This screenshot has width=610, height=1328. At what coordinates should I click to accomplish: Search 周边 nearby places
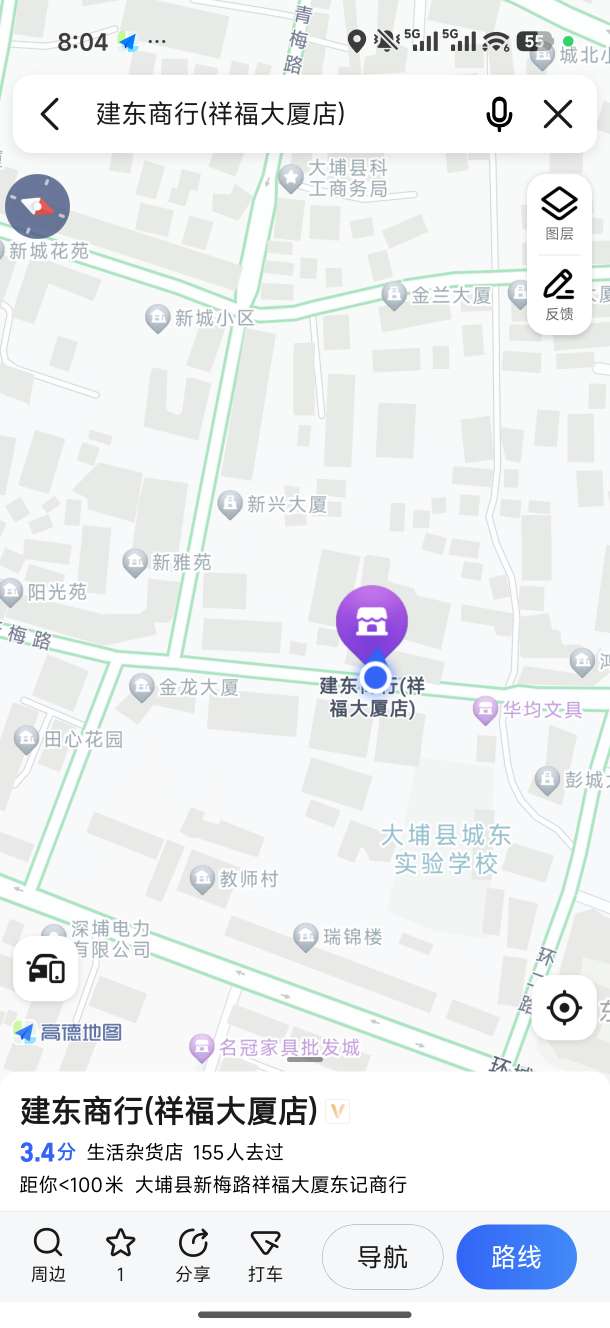pyautogui.click(x=47, y=1255)
